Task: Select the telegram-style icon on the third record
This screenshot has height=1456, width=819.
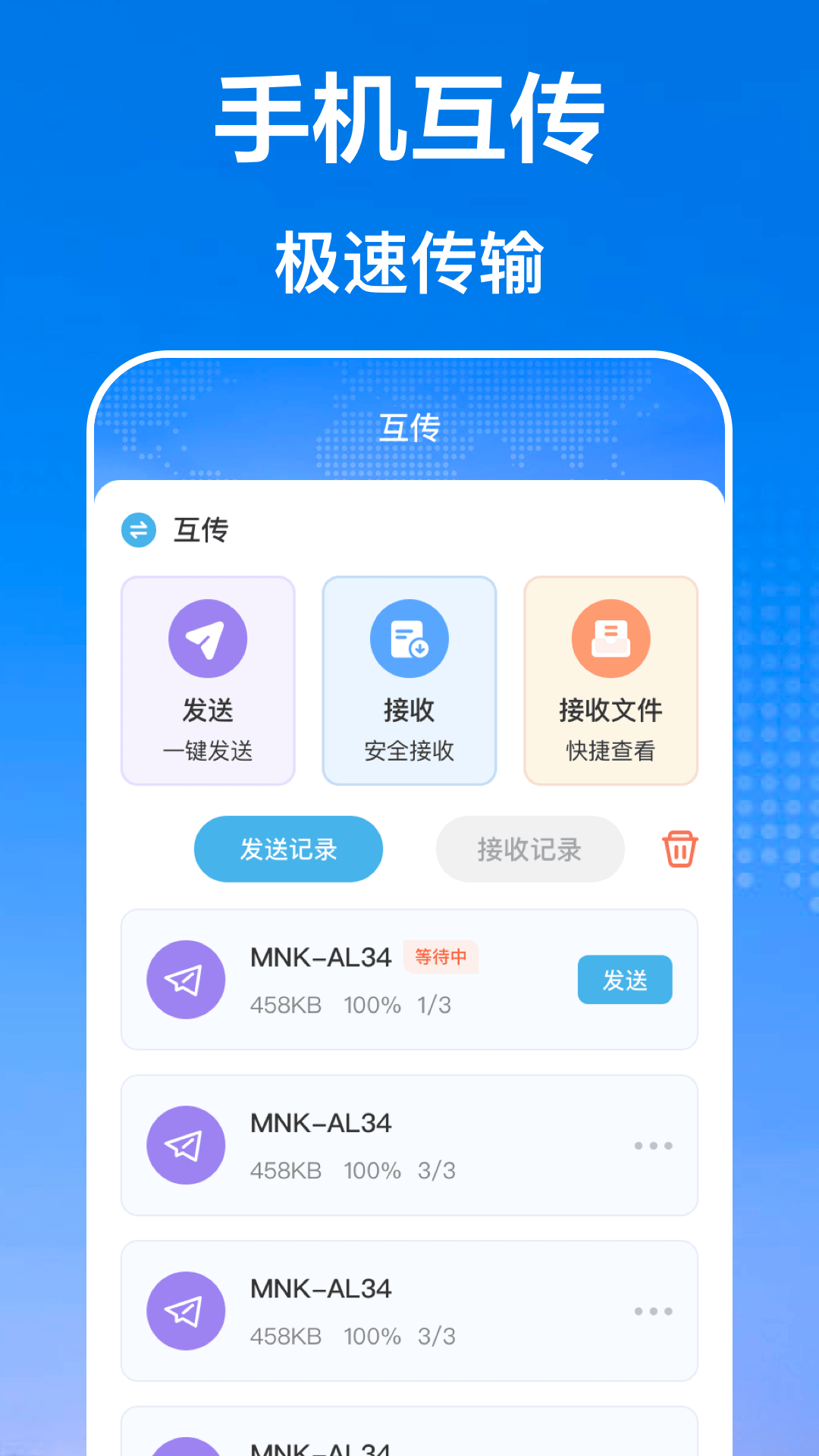Action: coord(186,1311)
